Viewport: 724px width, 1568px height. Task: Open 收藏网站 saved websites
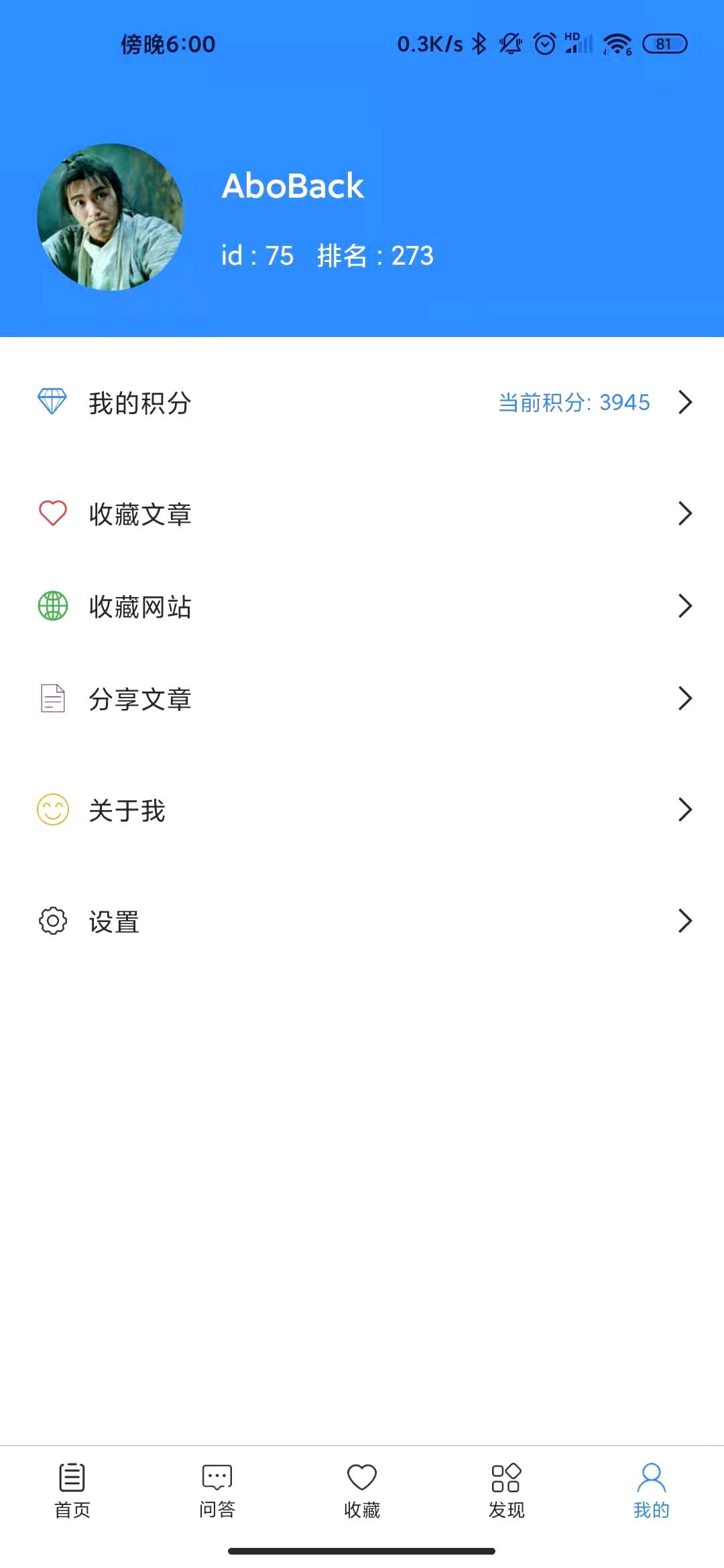[x=362, y=606]
